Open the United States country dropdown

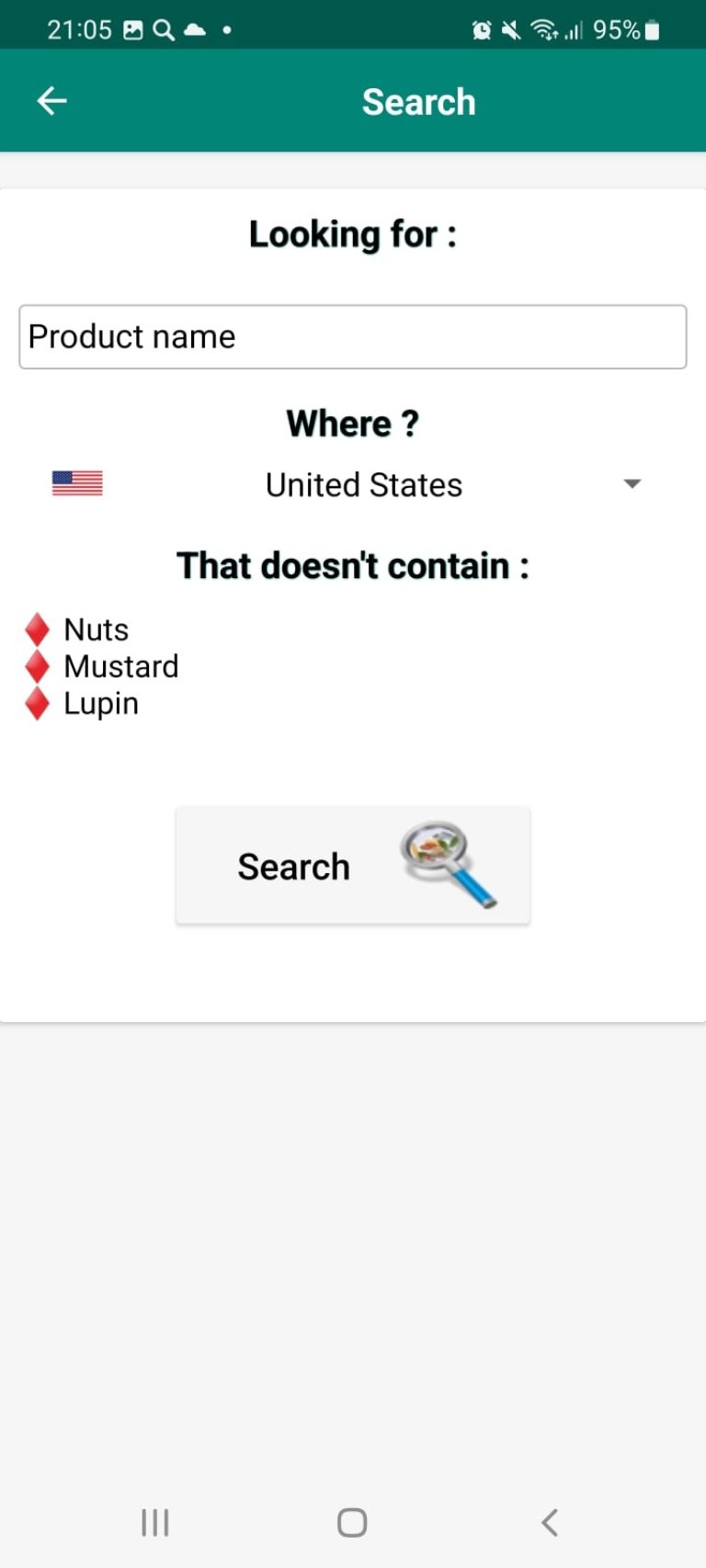[364, 484]
